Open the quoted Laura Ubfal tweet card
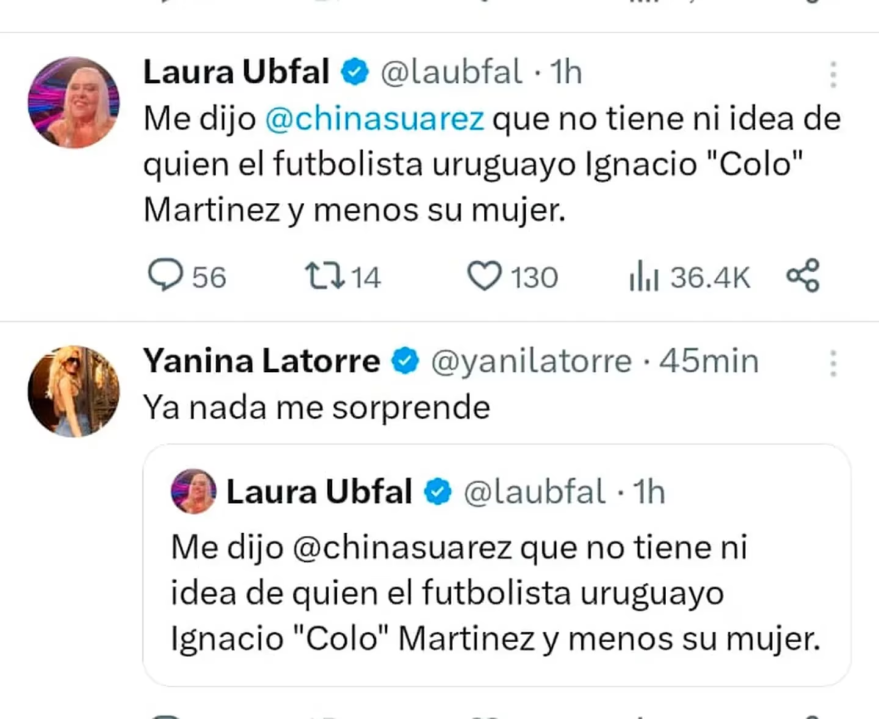Image resolution: width=879 pixels, height=719 pixels. 496,590
